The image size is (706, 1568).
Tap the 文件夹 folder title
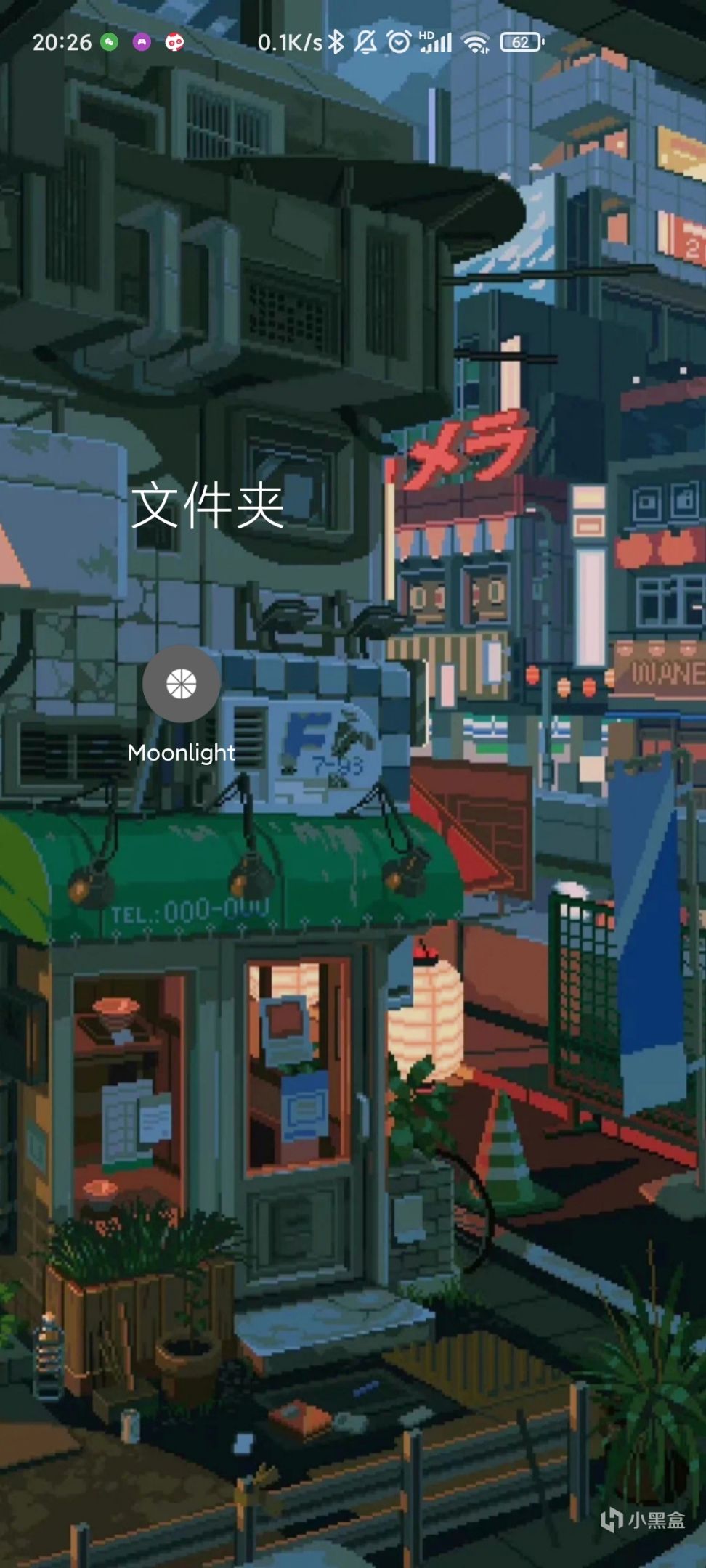(x=207, y=506)
